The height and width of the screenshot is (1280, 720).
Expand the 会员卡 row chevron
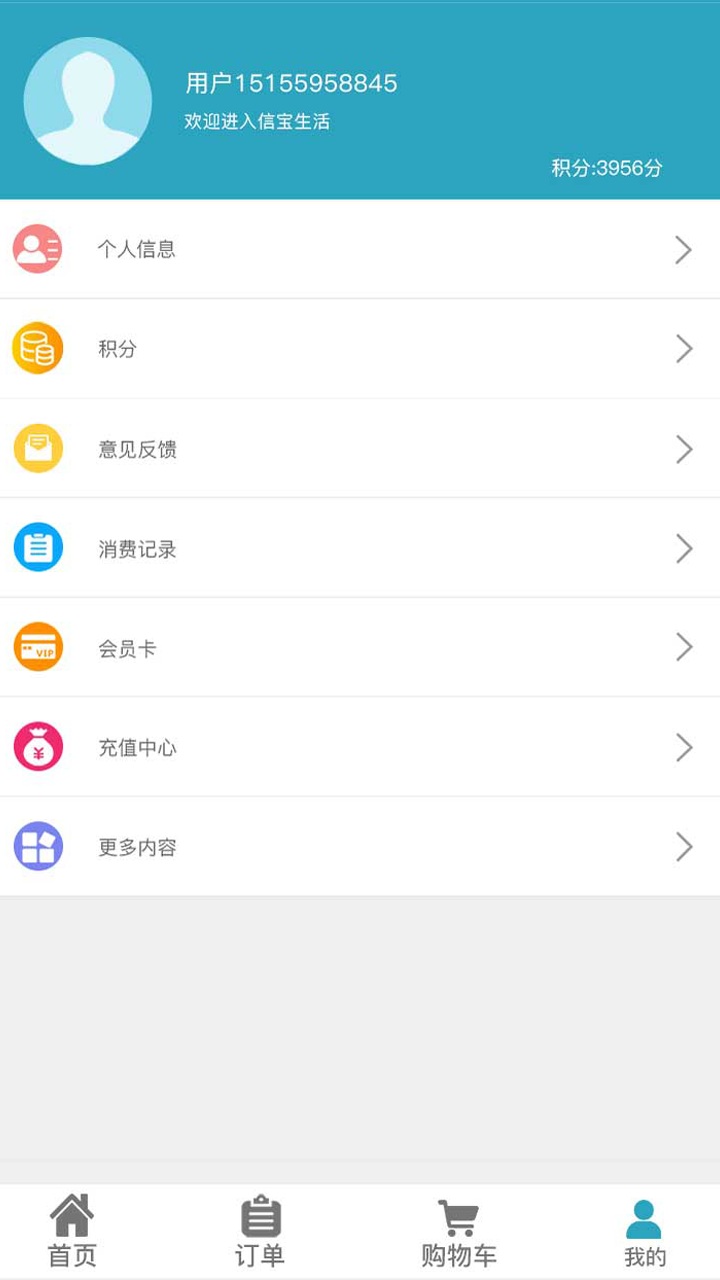tap(683, 647)
